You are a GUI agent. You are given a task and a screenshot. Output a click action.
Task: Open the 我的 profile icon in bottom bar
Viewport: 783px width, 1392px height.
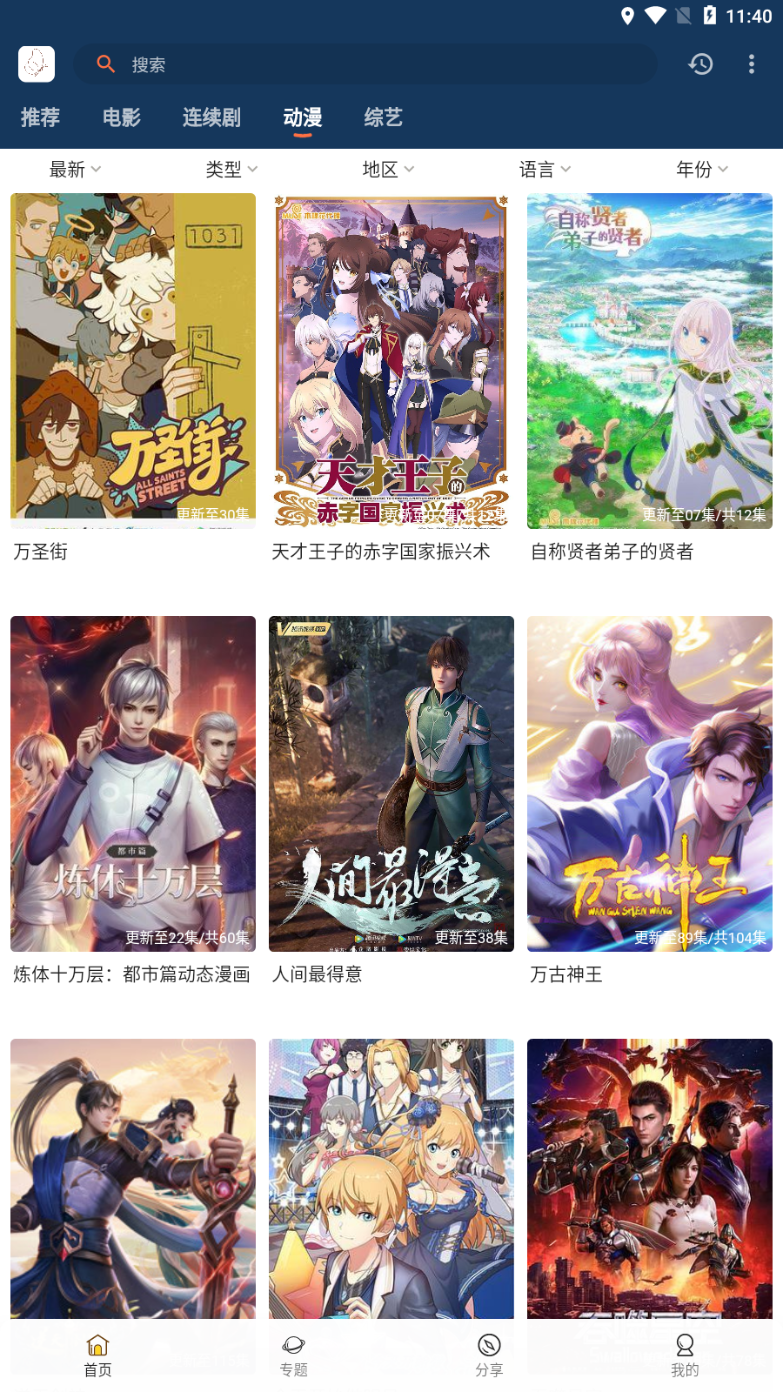[685, 1348]
